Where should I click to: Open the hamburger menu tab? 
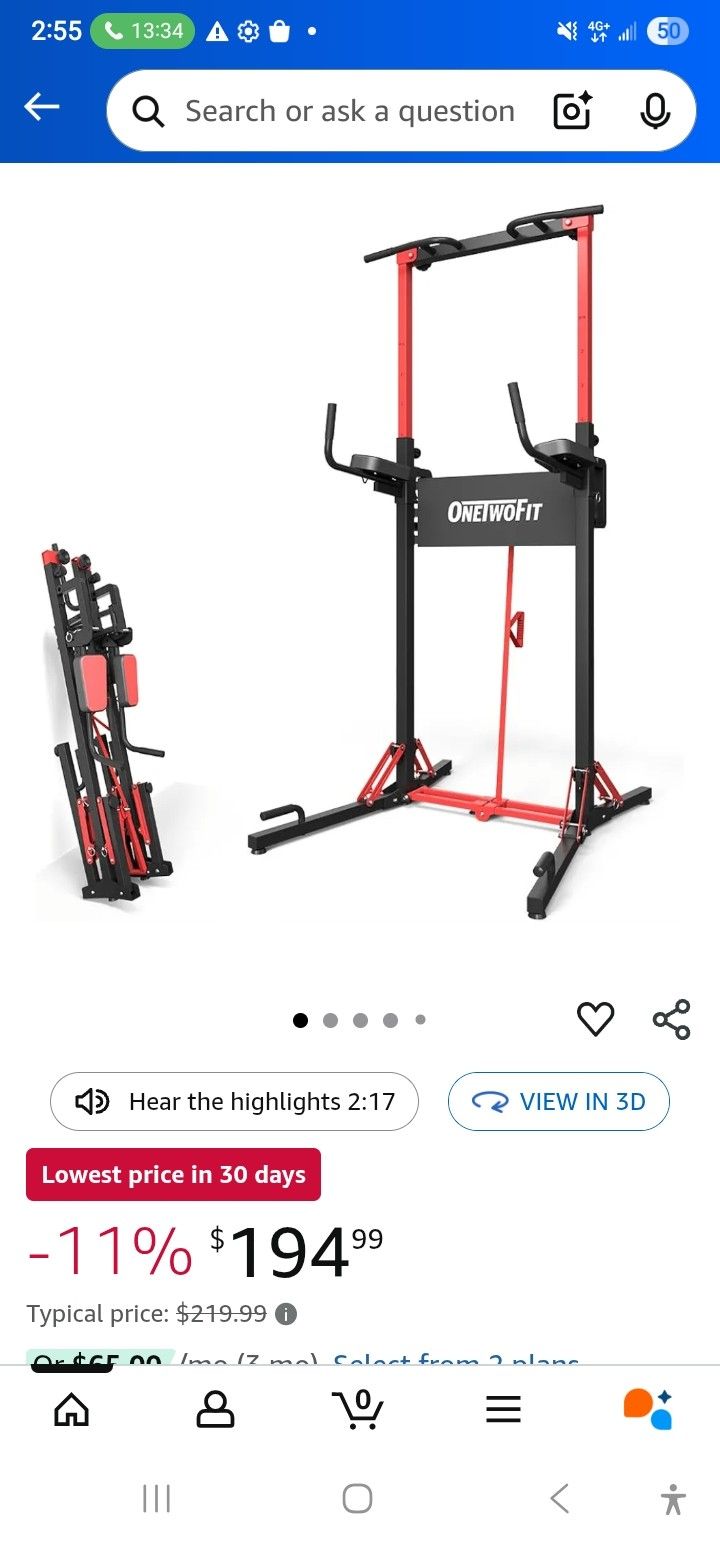pos(503,1409)
